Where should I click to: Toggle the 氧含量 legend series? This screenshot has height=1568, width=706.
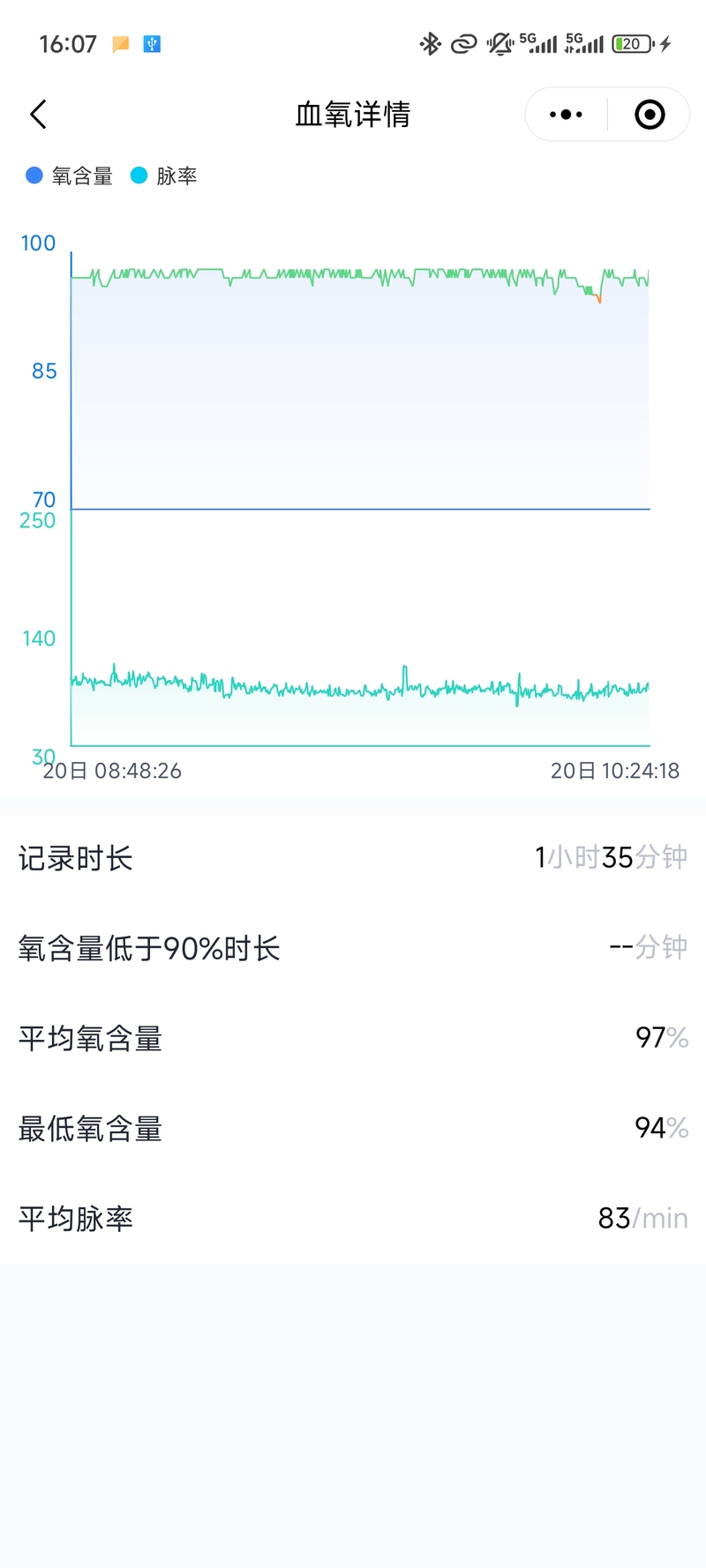[70, 176]
